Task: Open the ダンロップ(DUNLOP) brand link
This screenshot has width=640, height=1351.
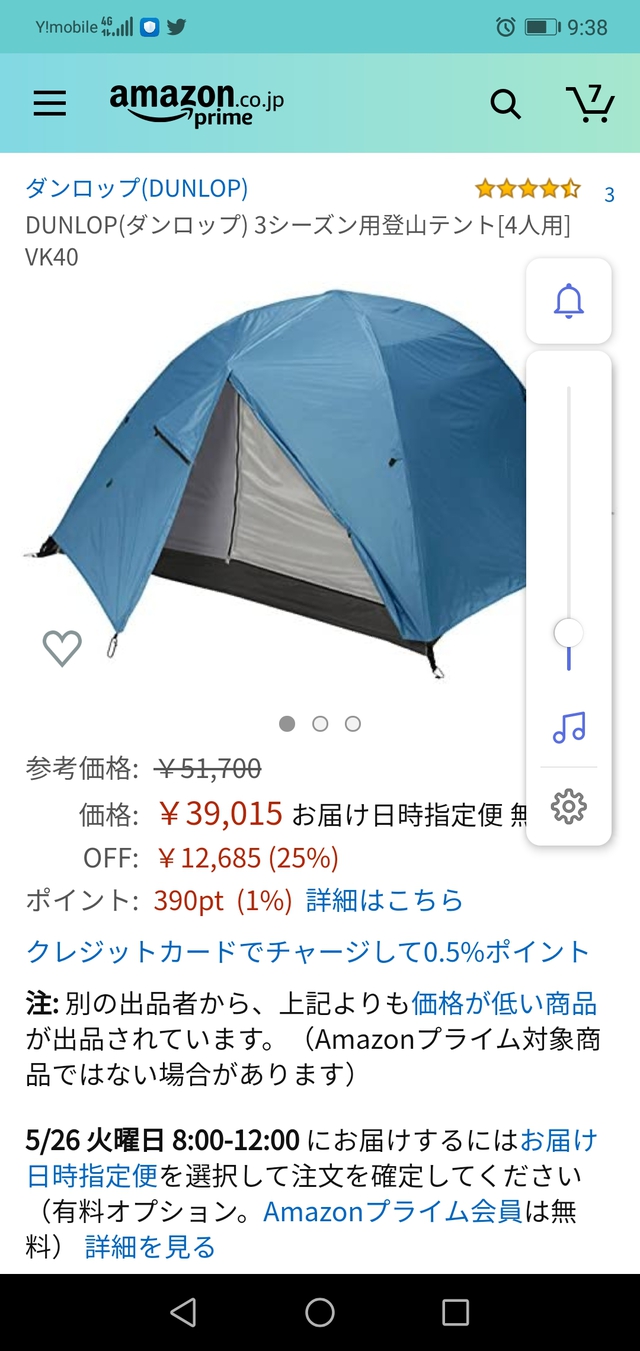Action: pyautogui.click(x=137, y=188)
